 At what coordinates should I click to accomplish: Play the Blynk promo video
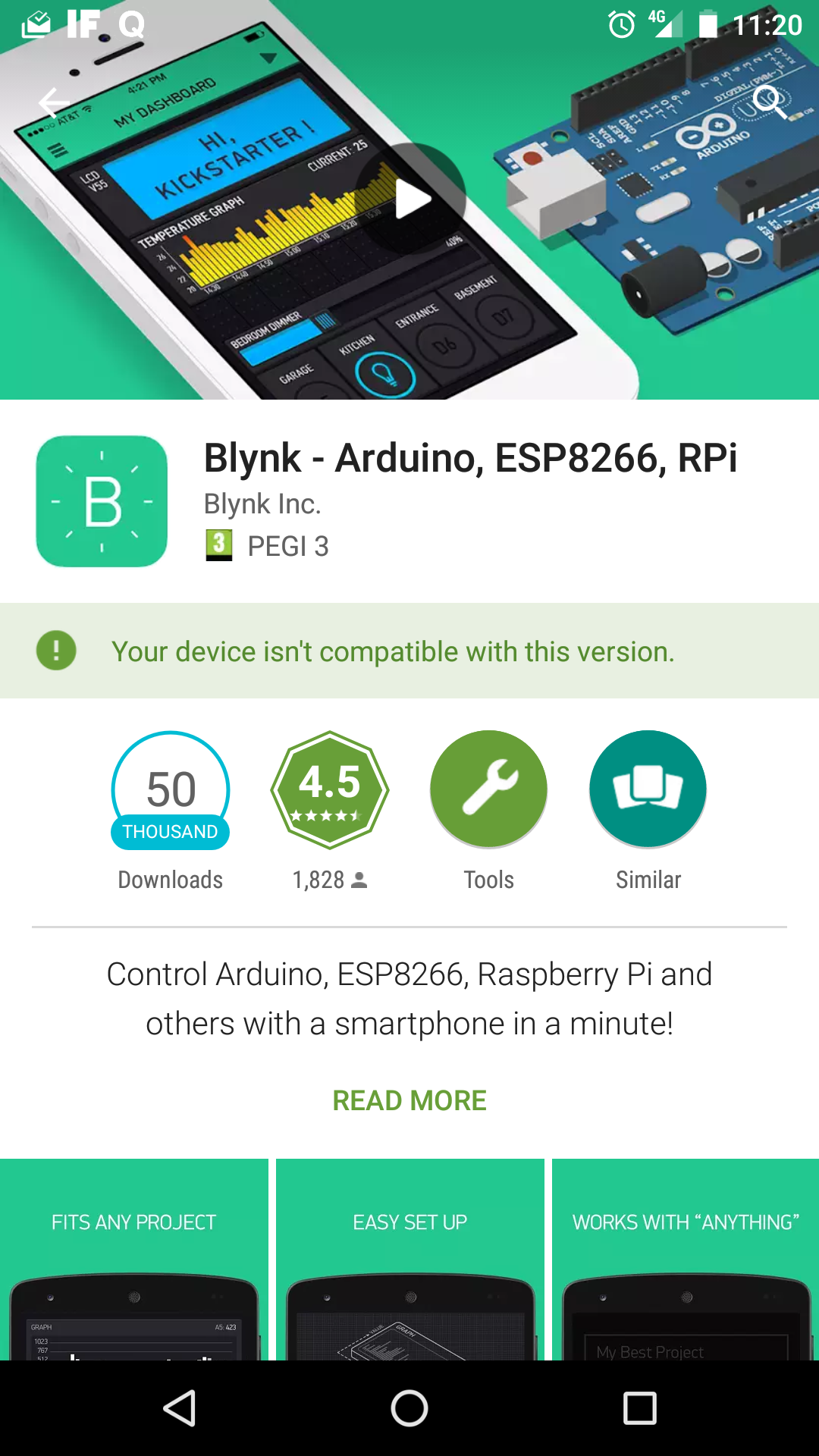click(411, 199)
